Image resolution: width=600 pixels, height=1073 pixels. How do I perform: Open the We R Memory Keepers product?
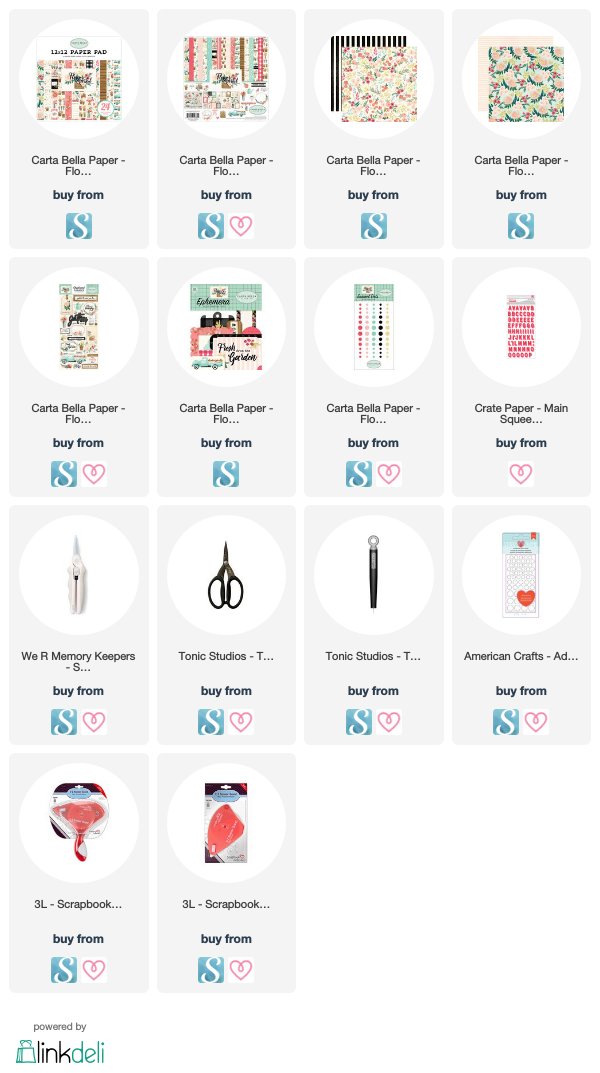(x=79, y=576)
